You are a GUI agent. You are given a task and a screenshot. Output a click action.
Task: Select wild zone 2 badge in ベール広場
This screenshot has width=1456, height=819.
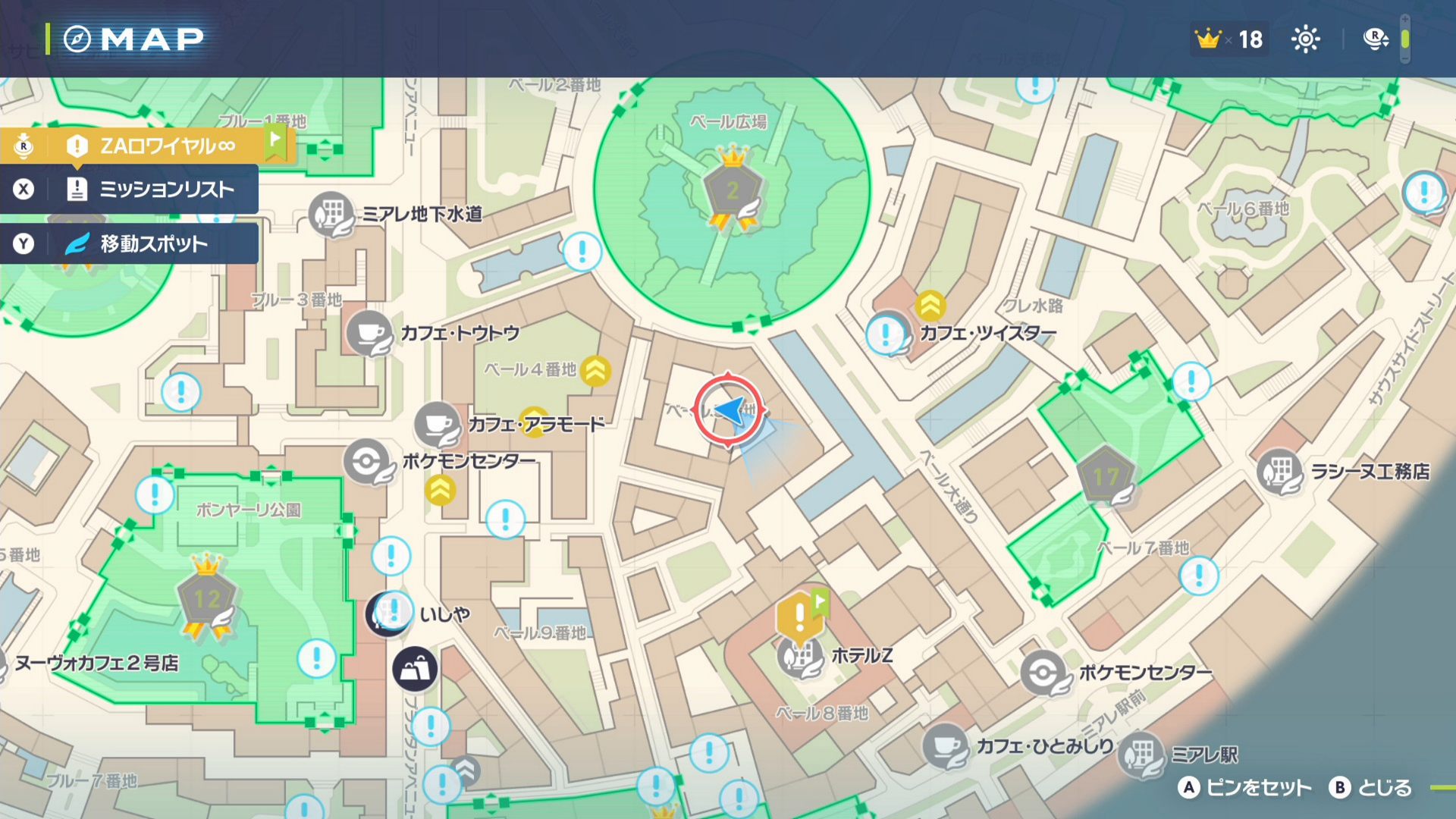pos(732,191)
